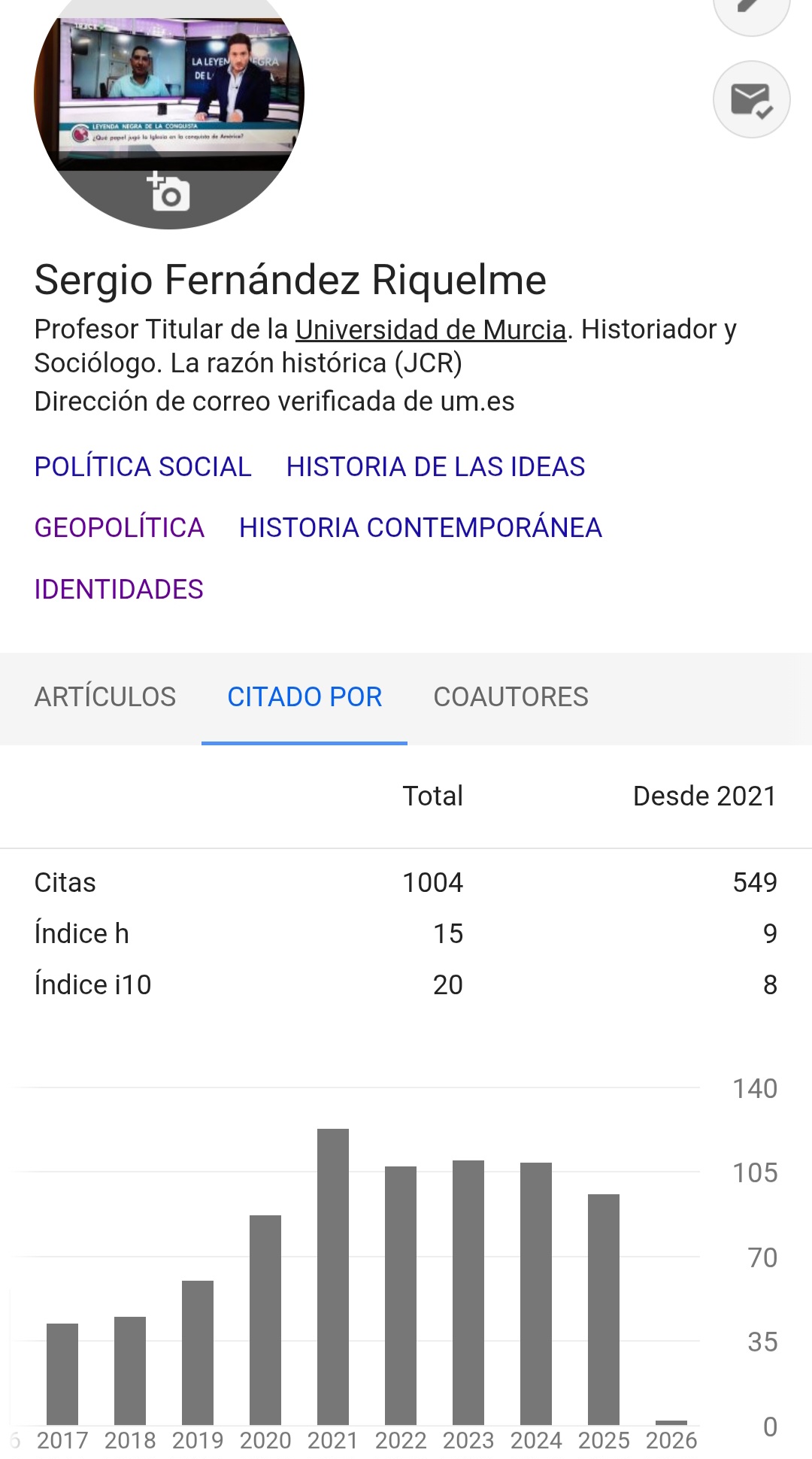
Task: Open the HISTORIA CONTEMPORÁNEA topic
Action: (x=420, y=528)
